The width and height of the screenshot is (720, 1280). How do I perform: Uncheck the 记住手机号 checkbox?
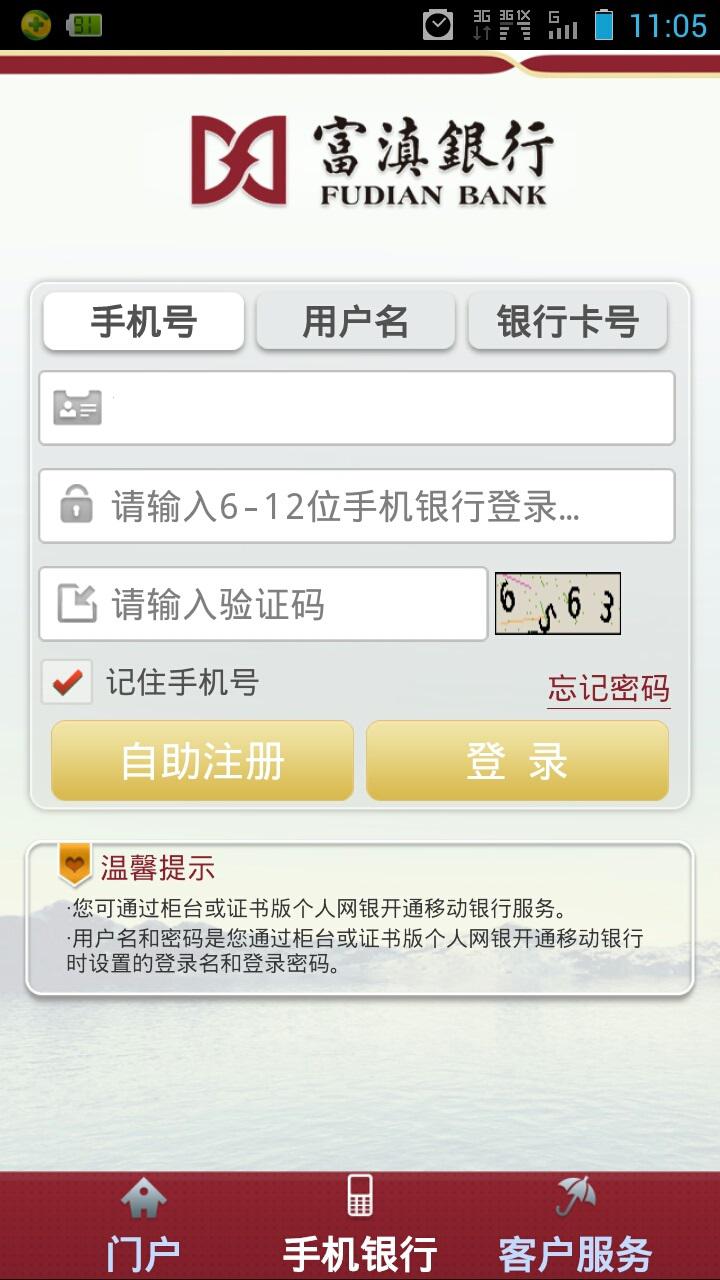click(x=67, y=682)
